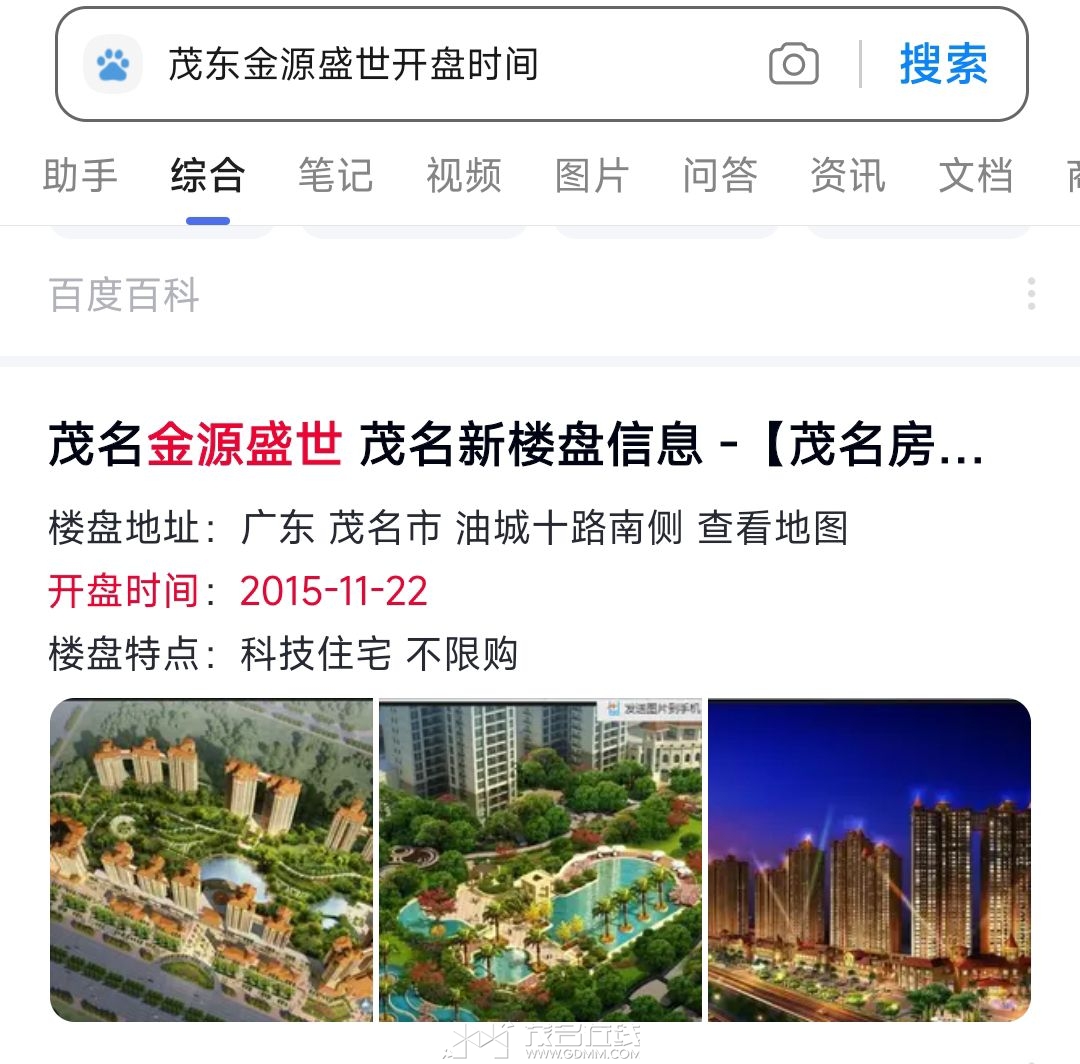The width and height of the screenshot is (1080, 1064).
Task: Switch to the 助手 tab
Action: pyautogui.click(x=80, y=176)
